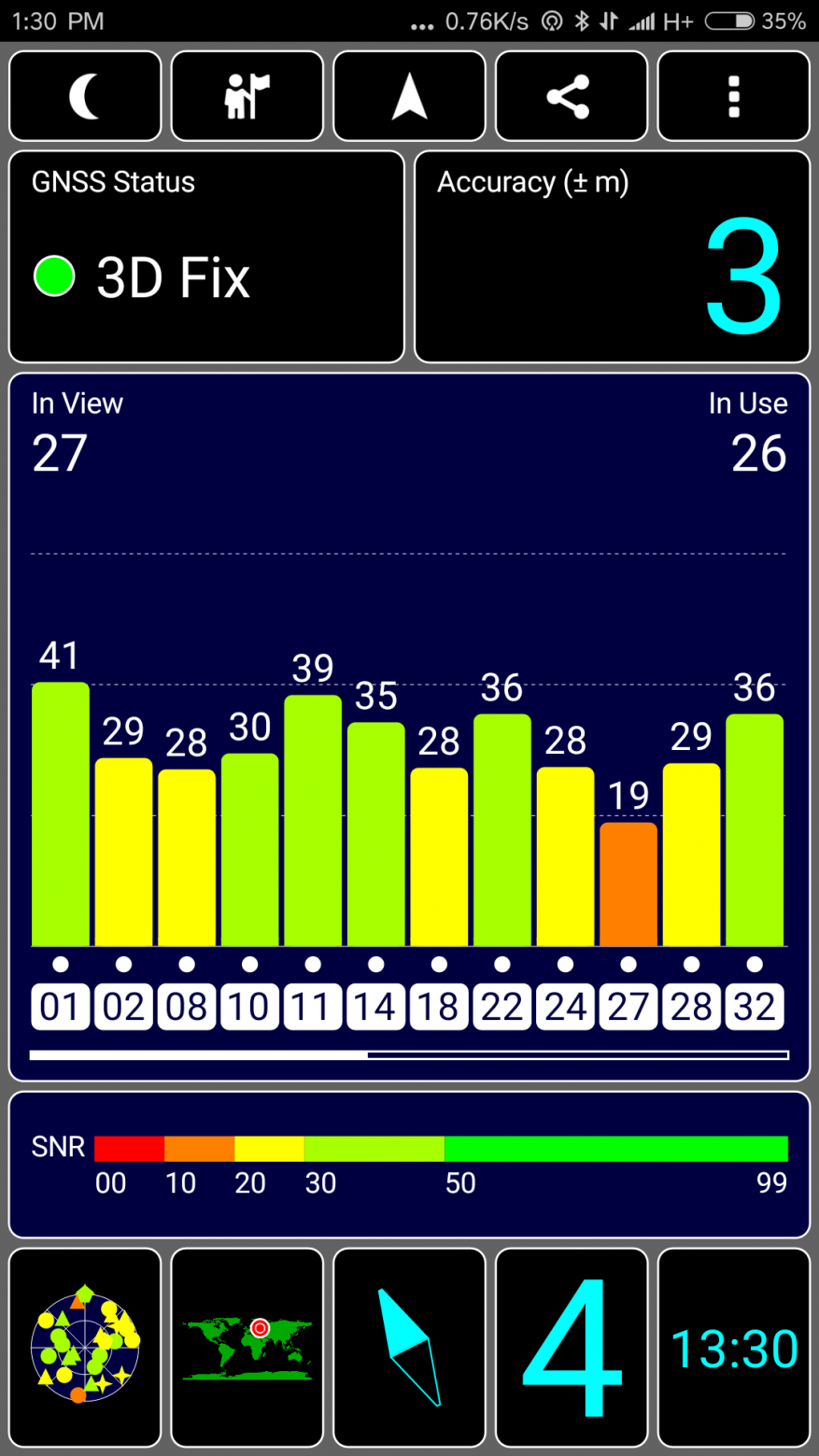
Task: Toggle night mode with the moon icon
Action: [85, 96]
